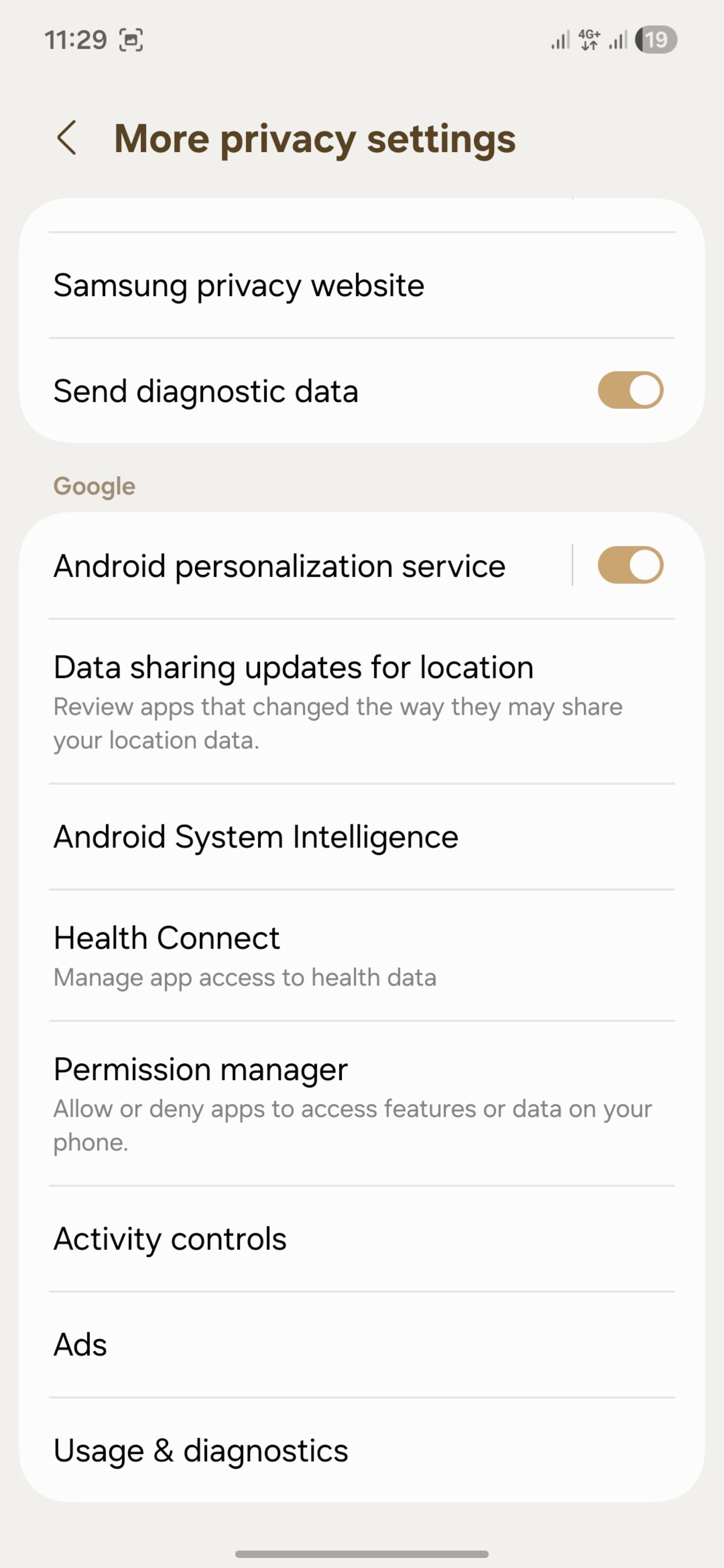The width and height of the screenshot is (724, 1568).
Task: Disable Android personalization service toggle
Action: tap(630, 565)
